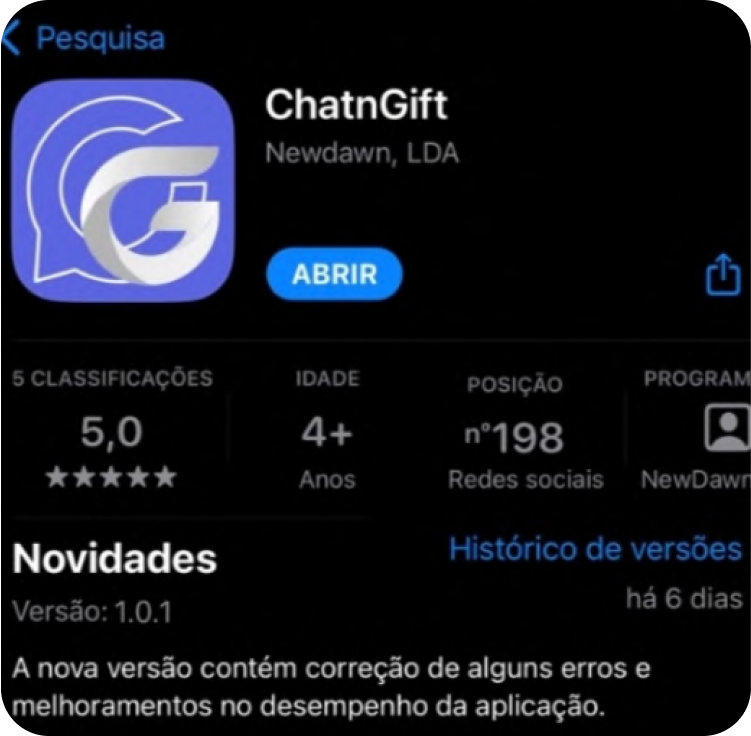Open Histórico de versões
This screenshot has width=751, height=736.
click(x=595, y=549)
